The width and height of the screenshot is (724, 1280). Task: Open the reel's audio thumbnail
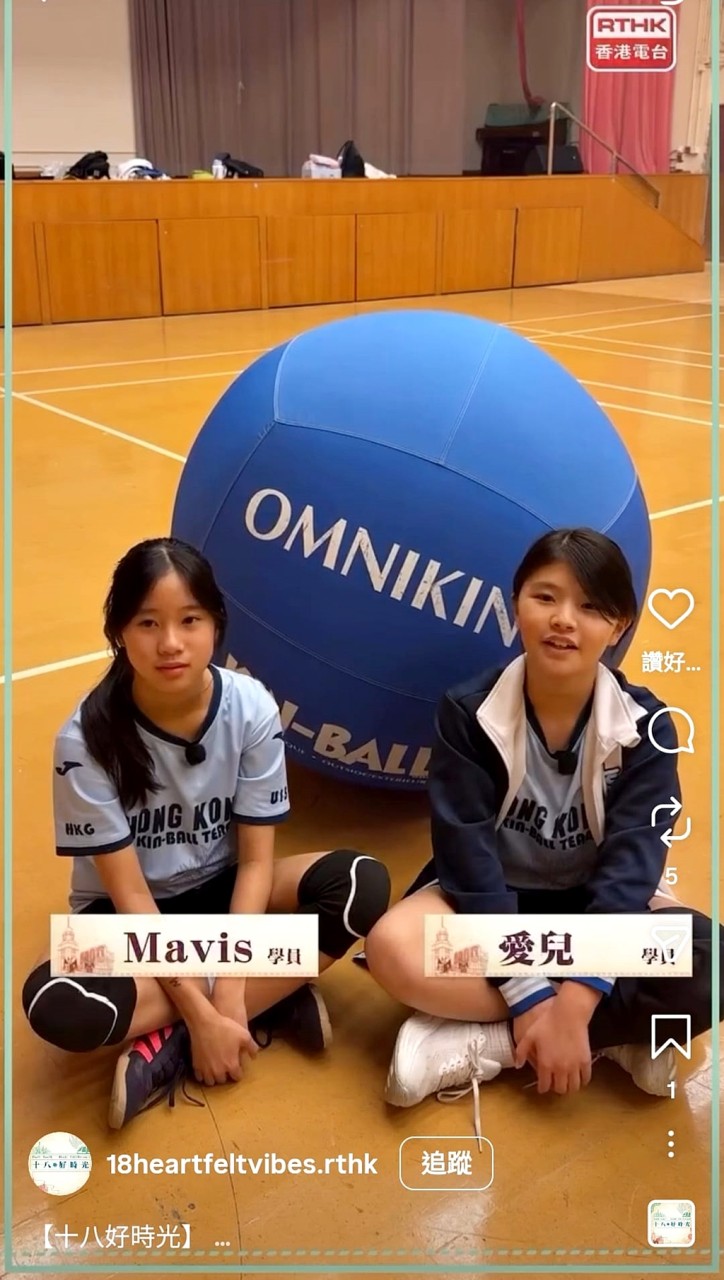pos(671,1223)
